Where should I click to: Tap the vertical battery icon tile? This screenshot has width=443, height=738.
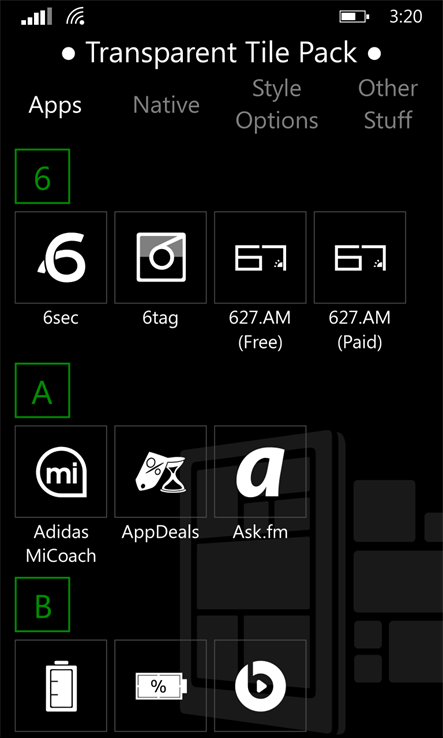tap(61, 685)
